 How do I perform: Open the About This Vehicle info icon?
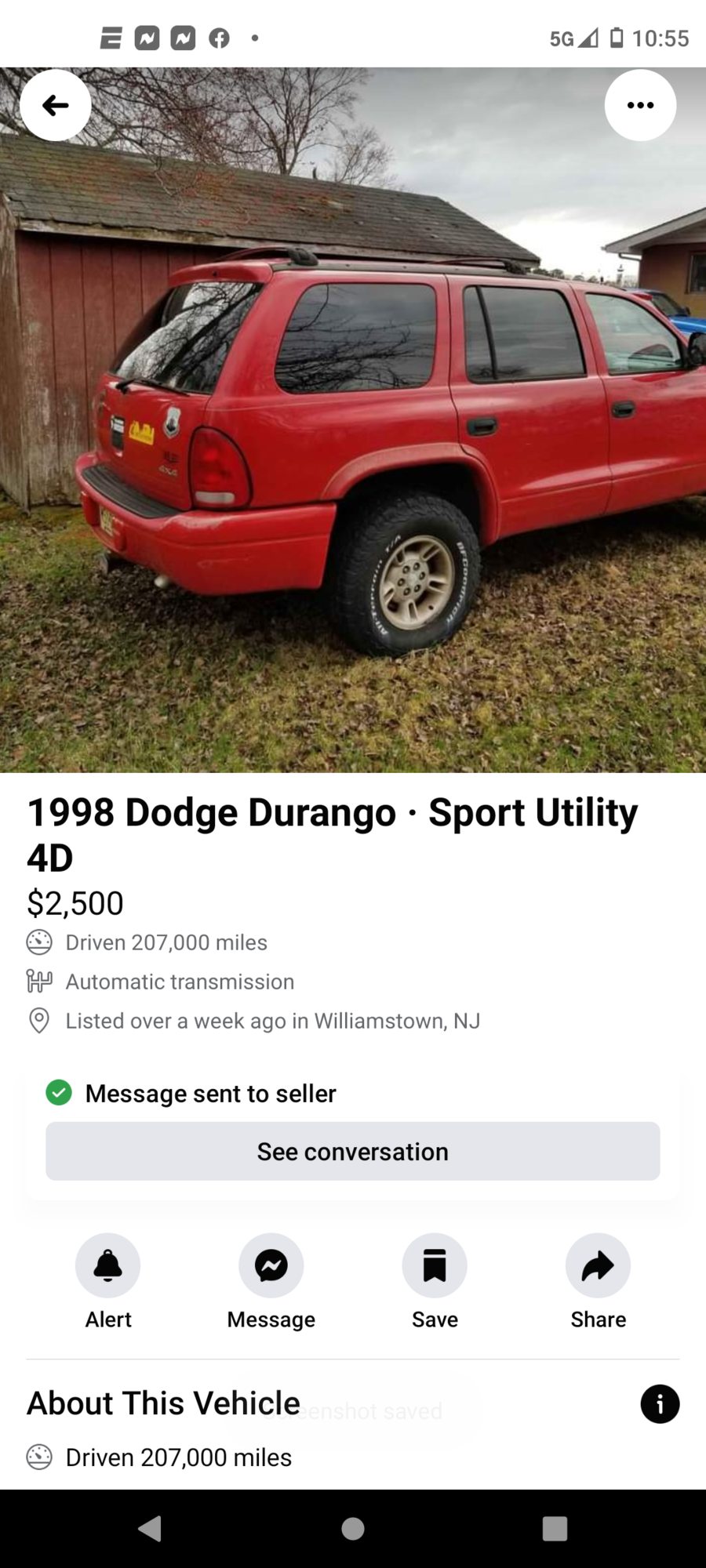click(x=660, y=1403)
